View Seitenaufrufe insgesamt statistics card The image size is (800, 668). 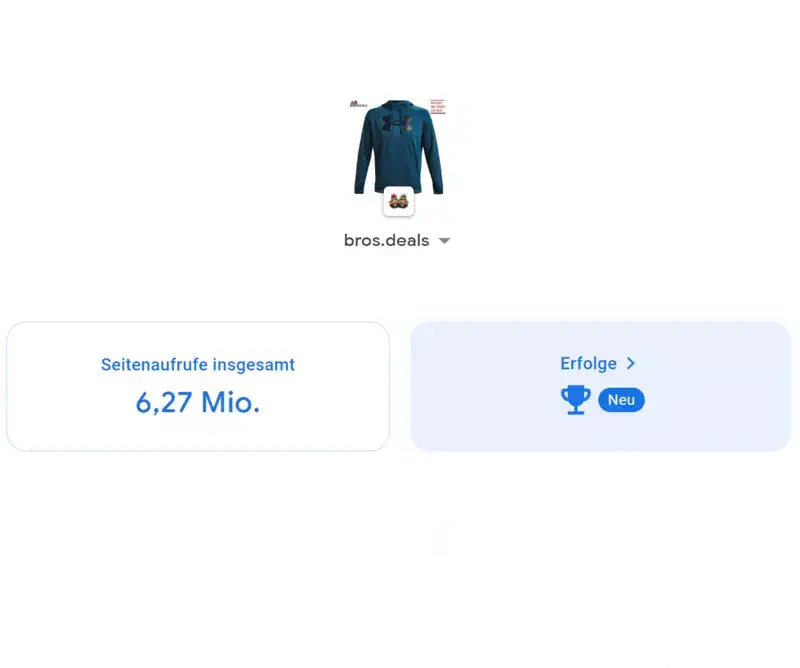(x=198, y=386)
